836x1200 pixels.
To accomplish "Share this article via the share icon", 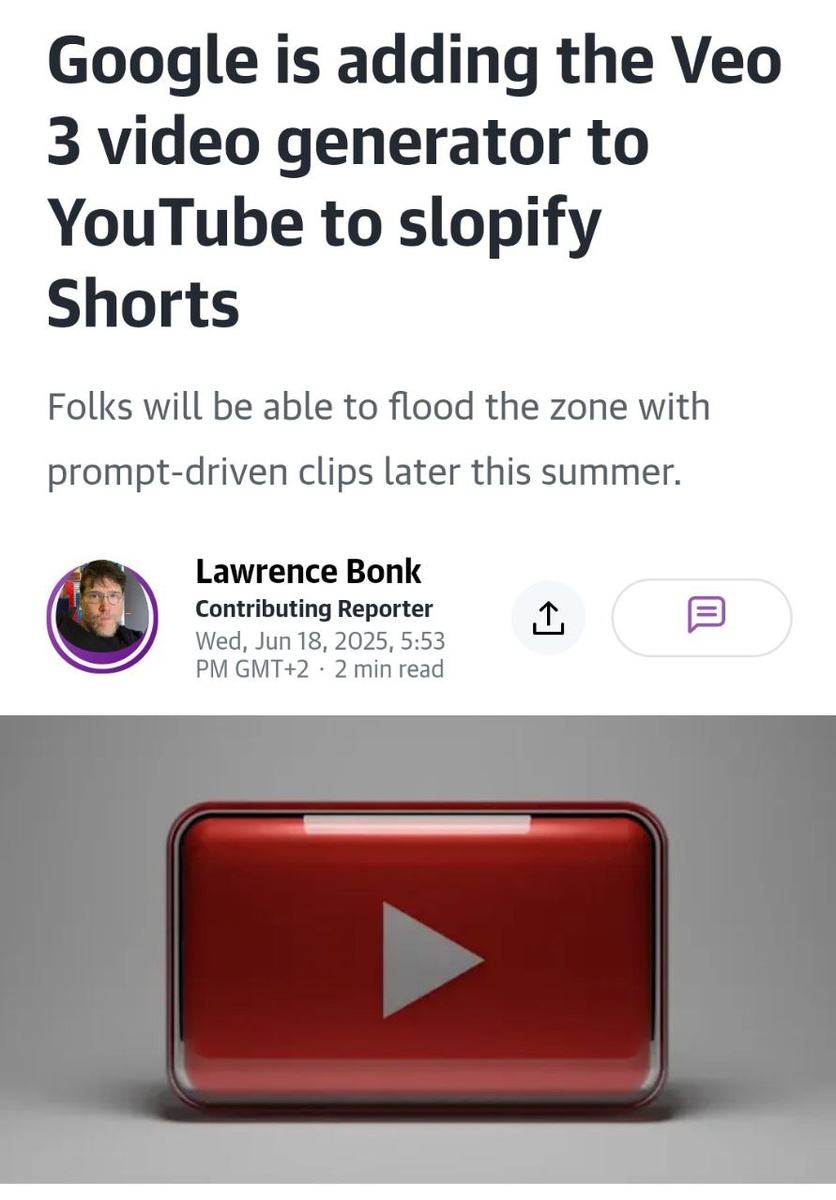I will pos(548,617).
